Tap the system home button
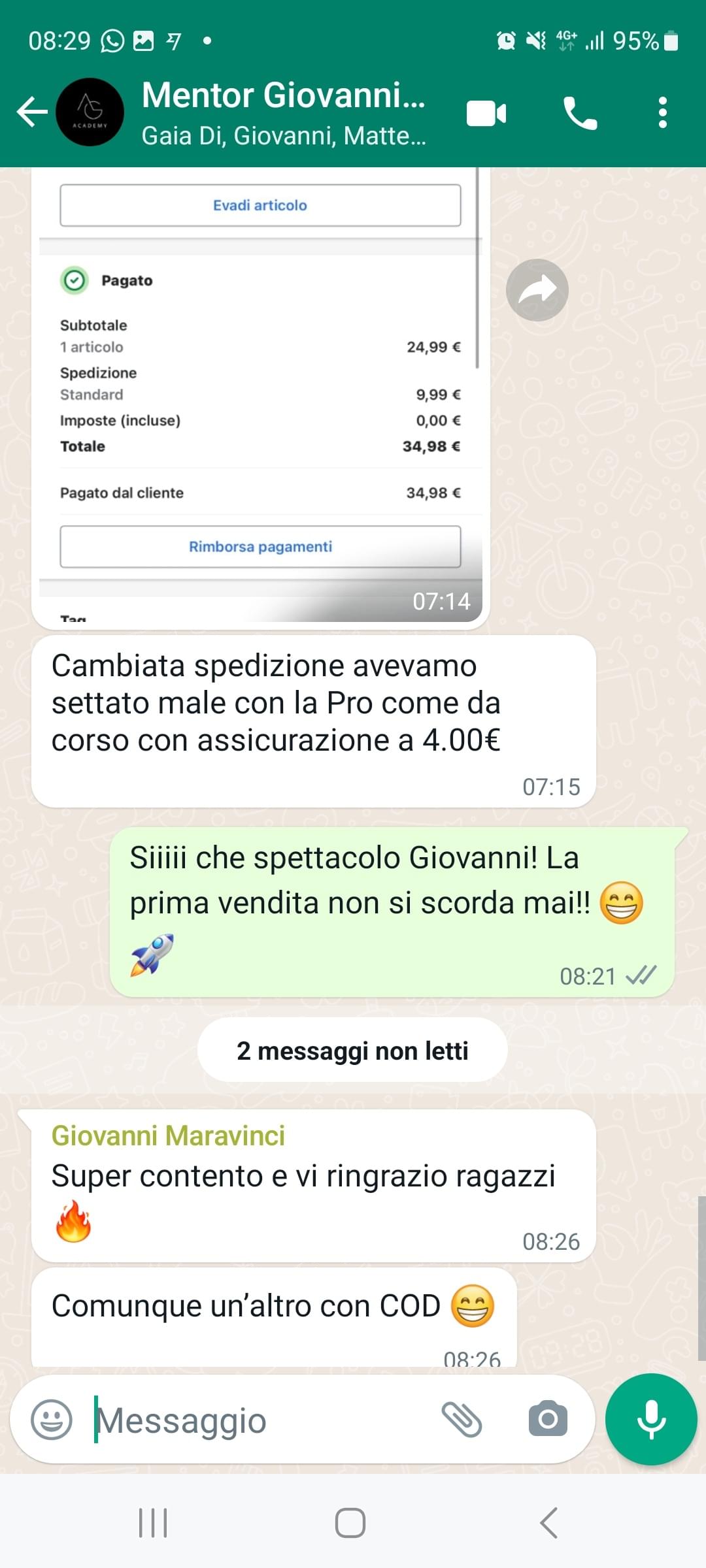Image resolution: width=706 pixels, height=1568 pixels. [x=350, y=1523]
